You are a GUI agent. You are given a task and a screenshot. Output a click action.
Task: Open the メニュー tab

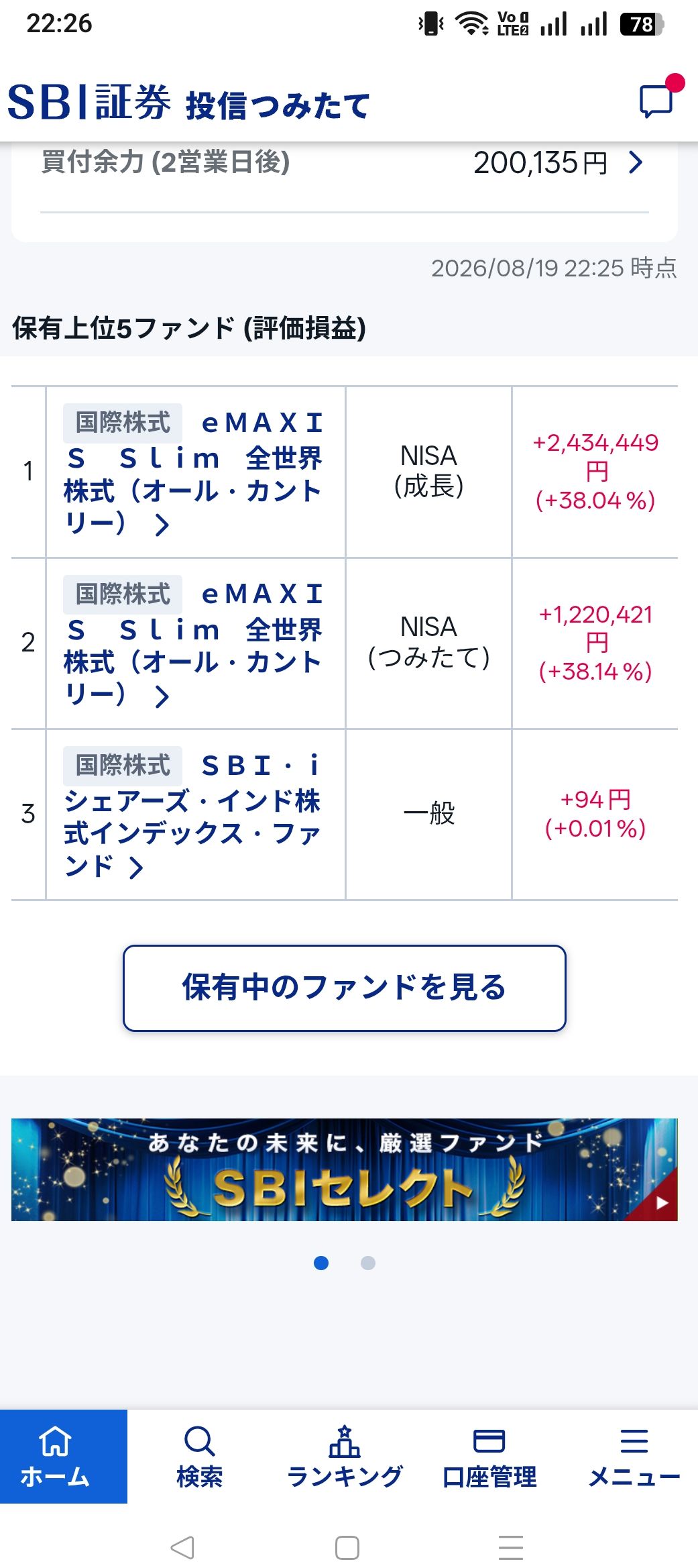[x=634, y=1456]
